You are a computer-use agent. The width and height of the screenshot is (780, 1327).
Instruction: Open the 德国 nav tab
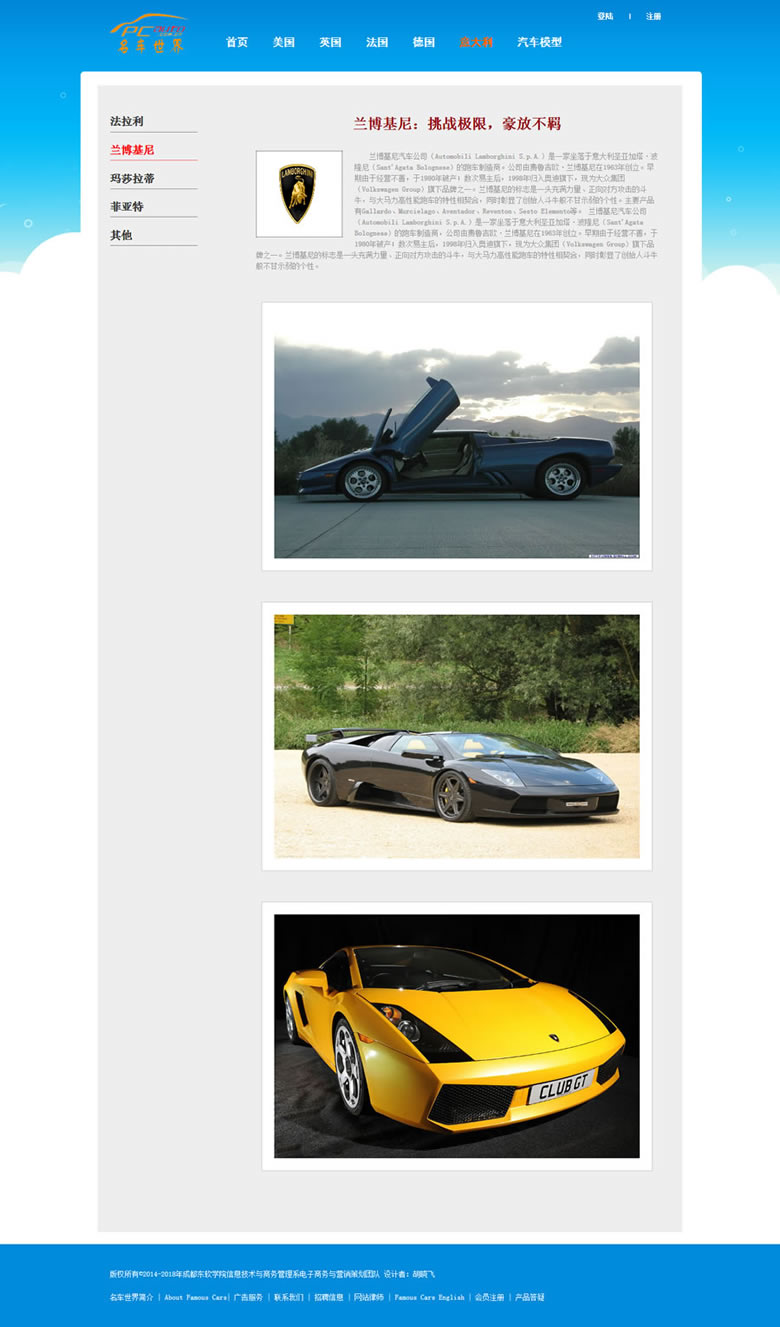click(424, 42)
